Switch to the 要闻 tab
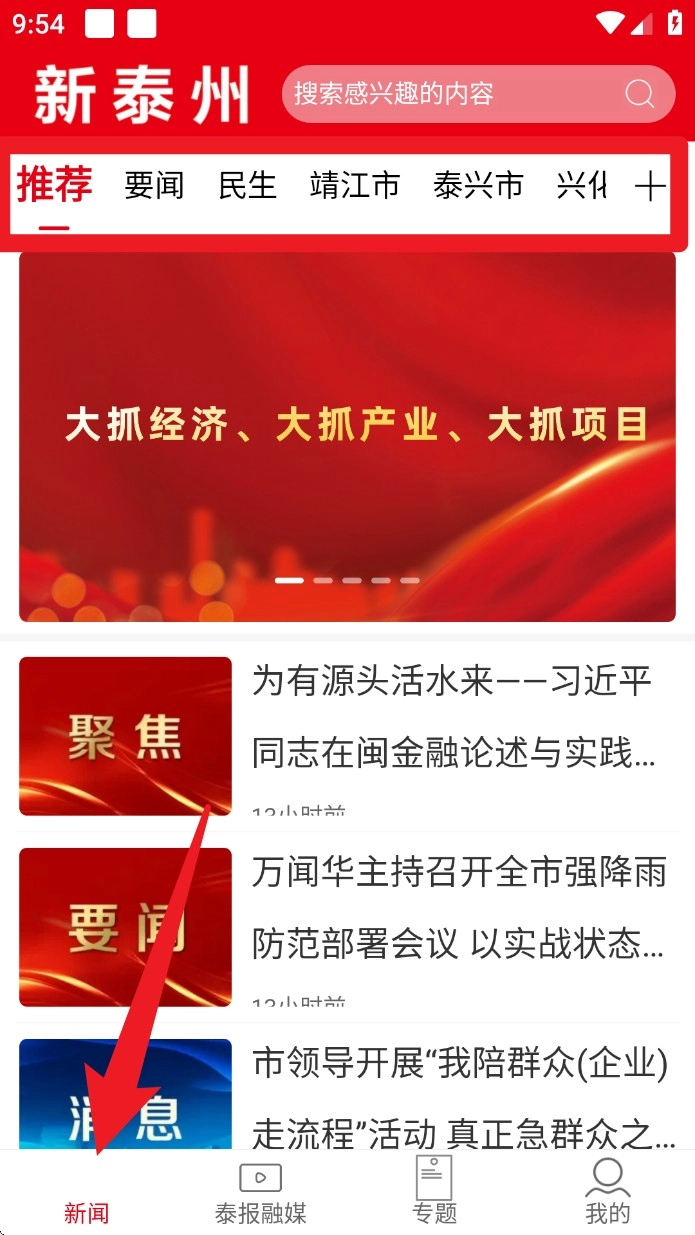 pos(154,186)
